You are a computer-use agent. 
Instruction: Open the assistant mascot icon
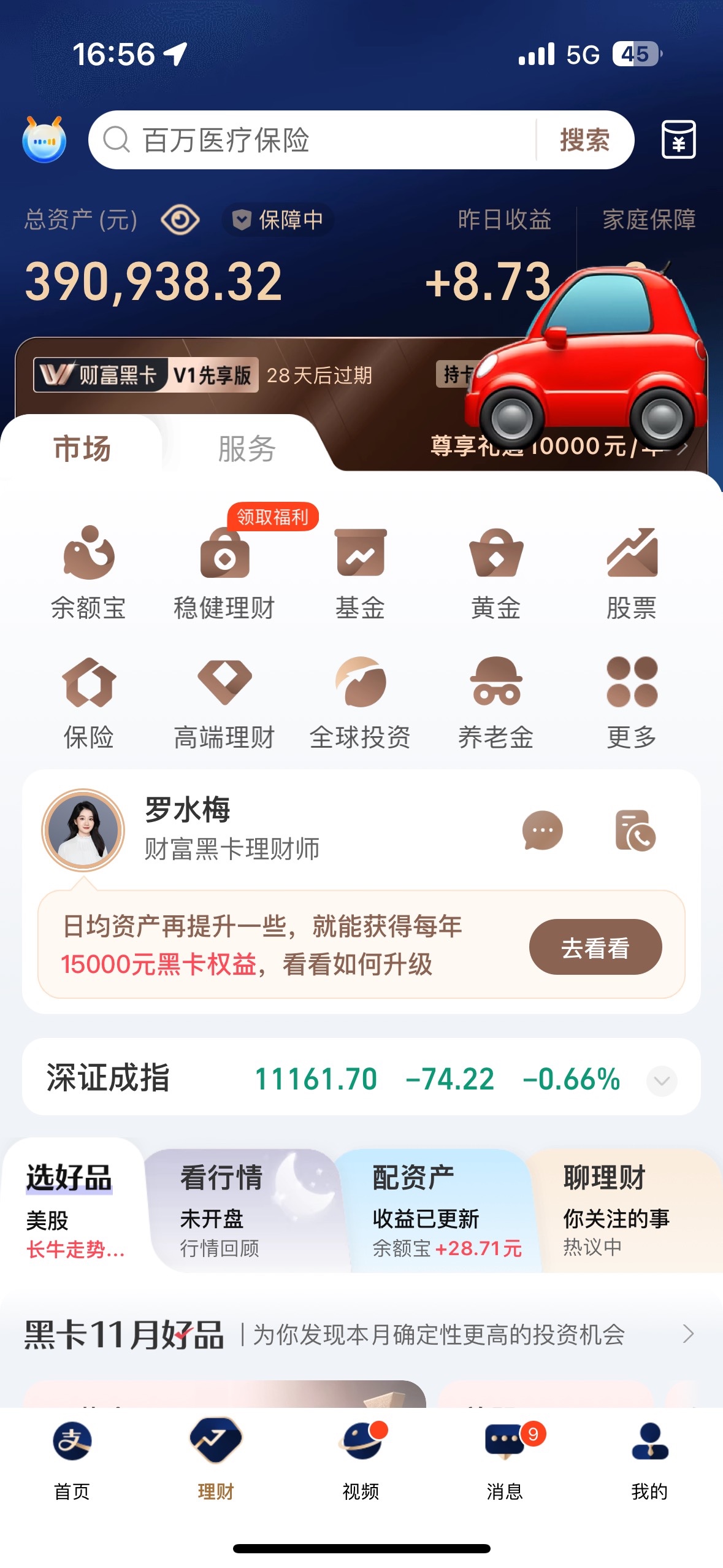point(44,140)
